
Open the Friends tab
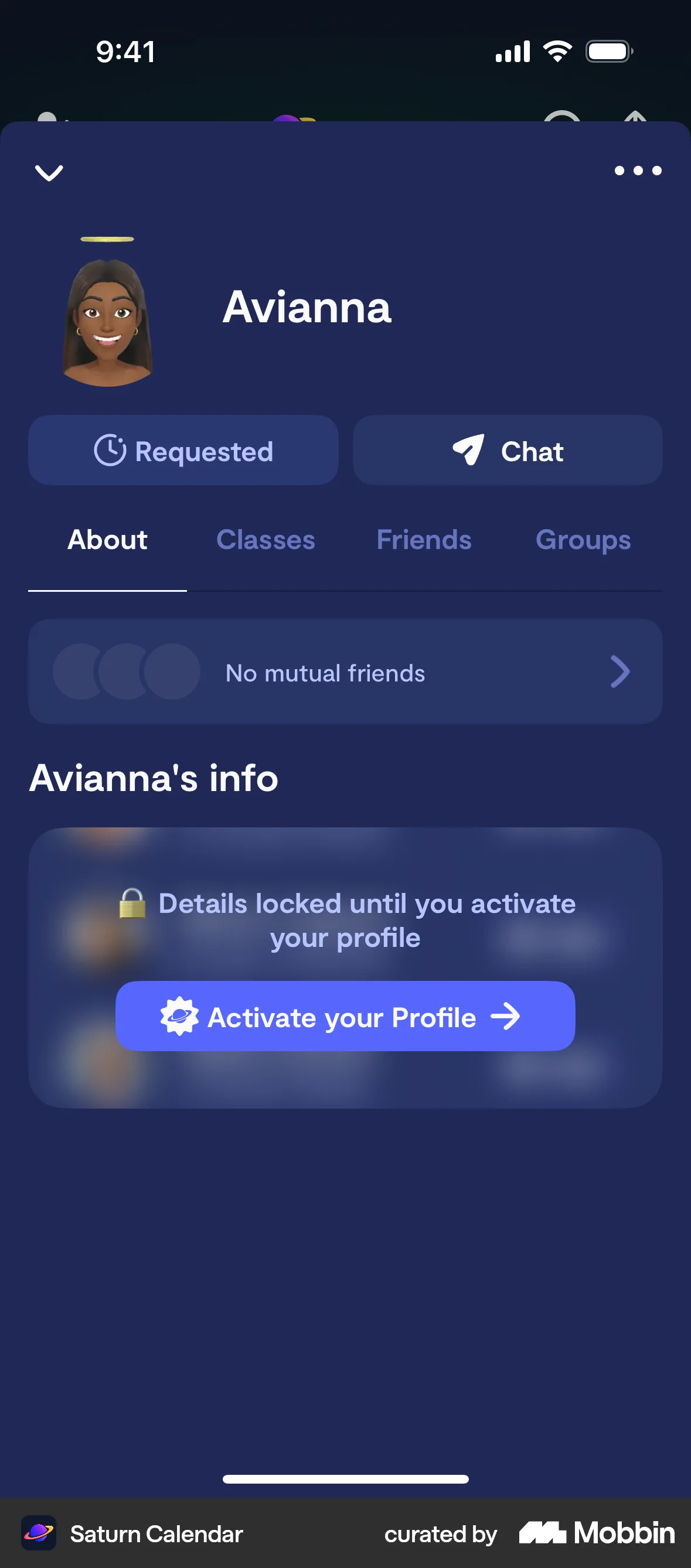424,540
